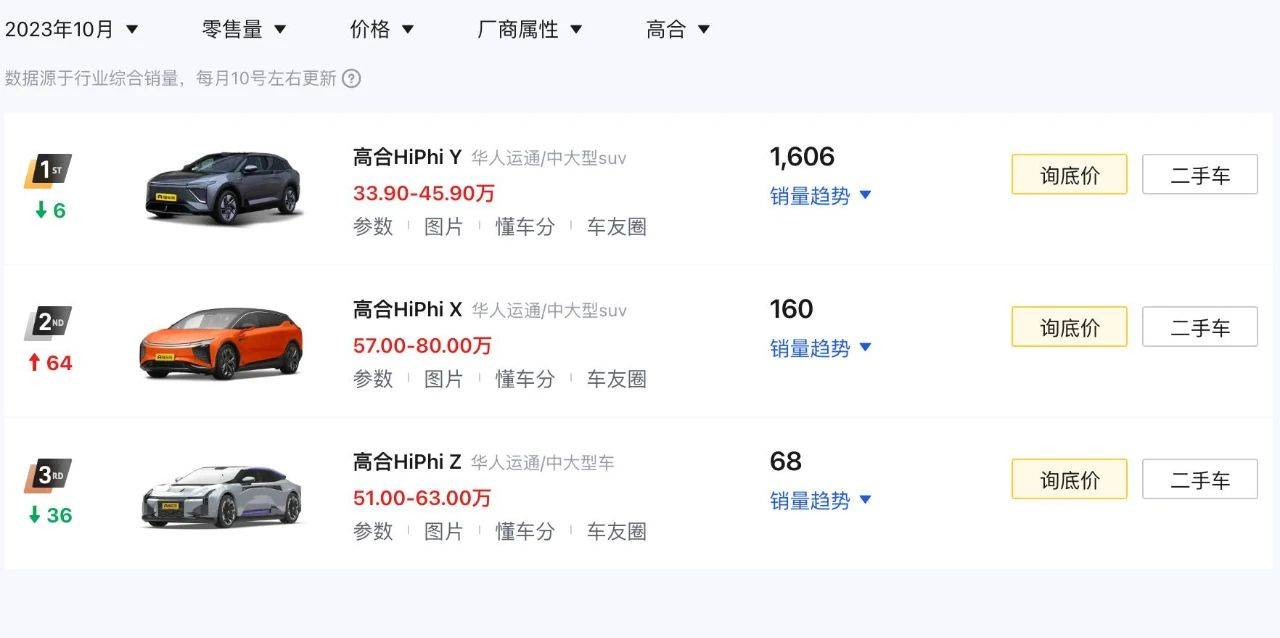View 图片 of 高合HiPhi X

pyautogui.click(x=444, y=379)
